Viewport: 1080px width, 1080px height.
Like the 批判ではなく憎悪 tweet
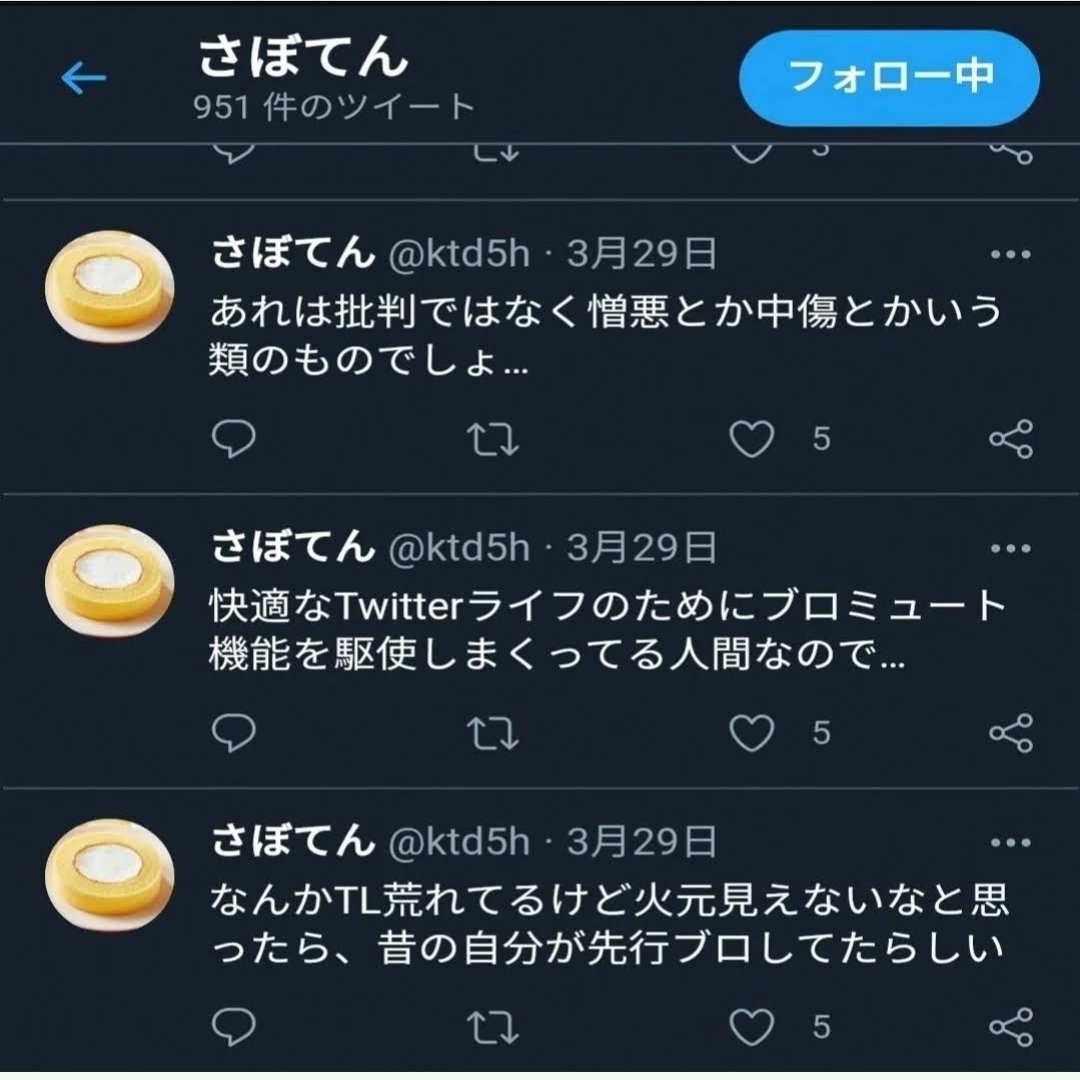coord(751,440)
